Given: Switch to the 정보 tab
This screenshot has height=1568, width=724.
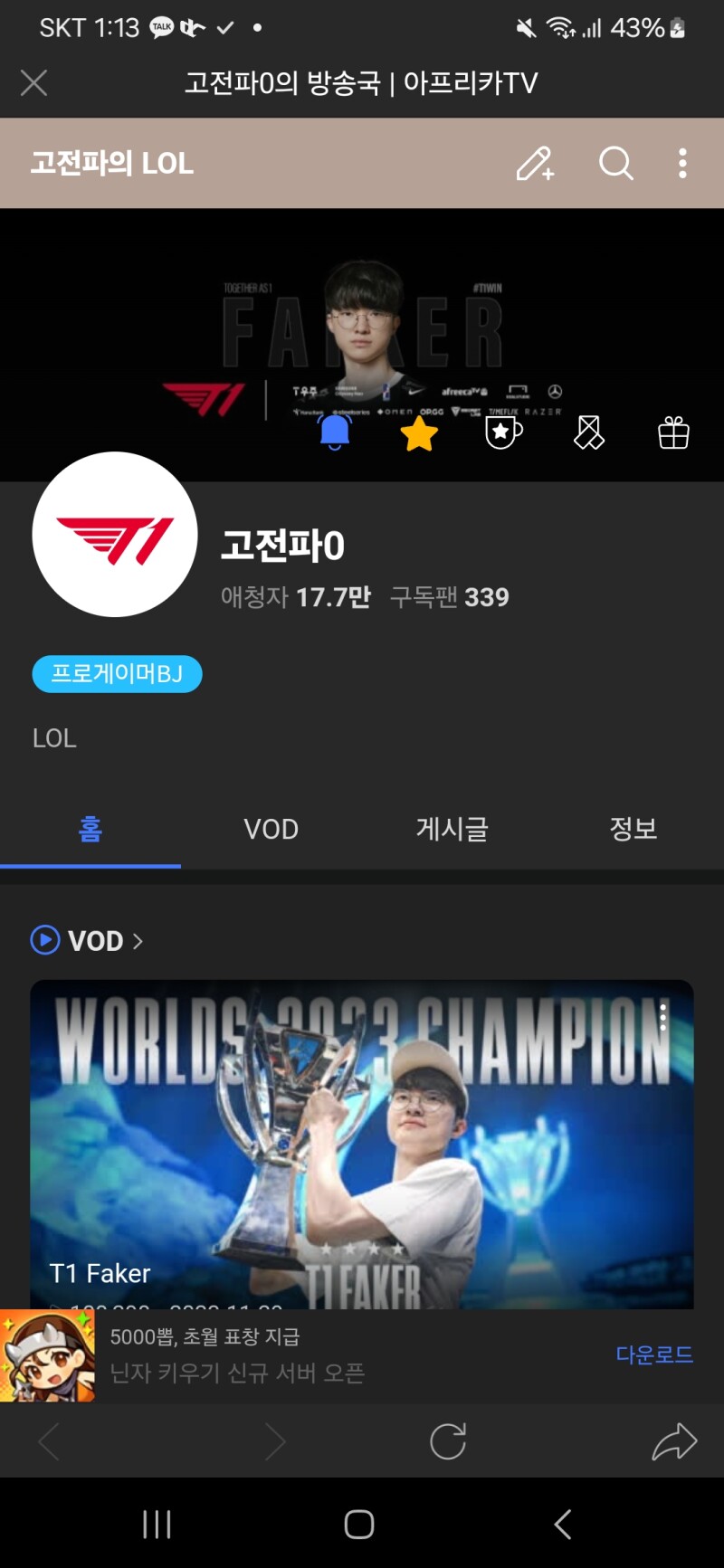Looking at the screenshot, I should click(x=633, y=829).
